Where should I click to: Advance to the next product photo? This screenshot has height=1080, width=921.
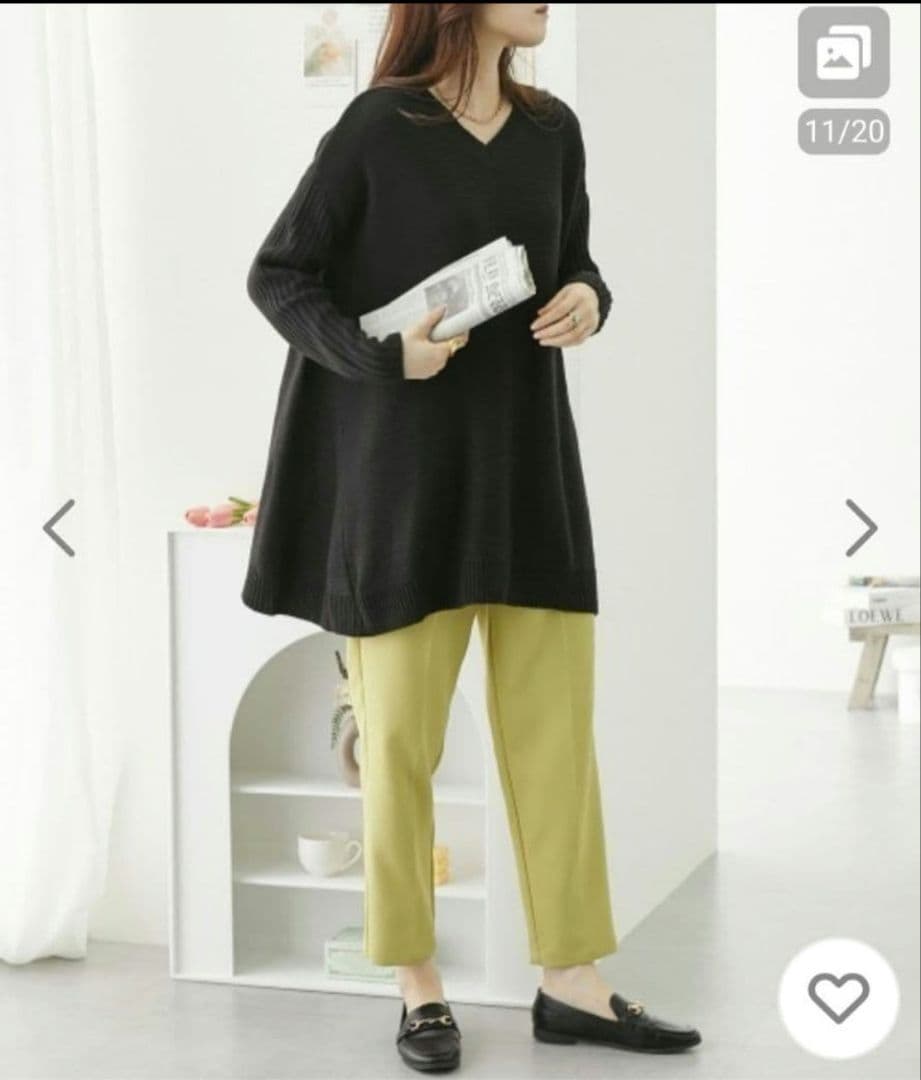pyautogui.click(x=861, y=528)
